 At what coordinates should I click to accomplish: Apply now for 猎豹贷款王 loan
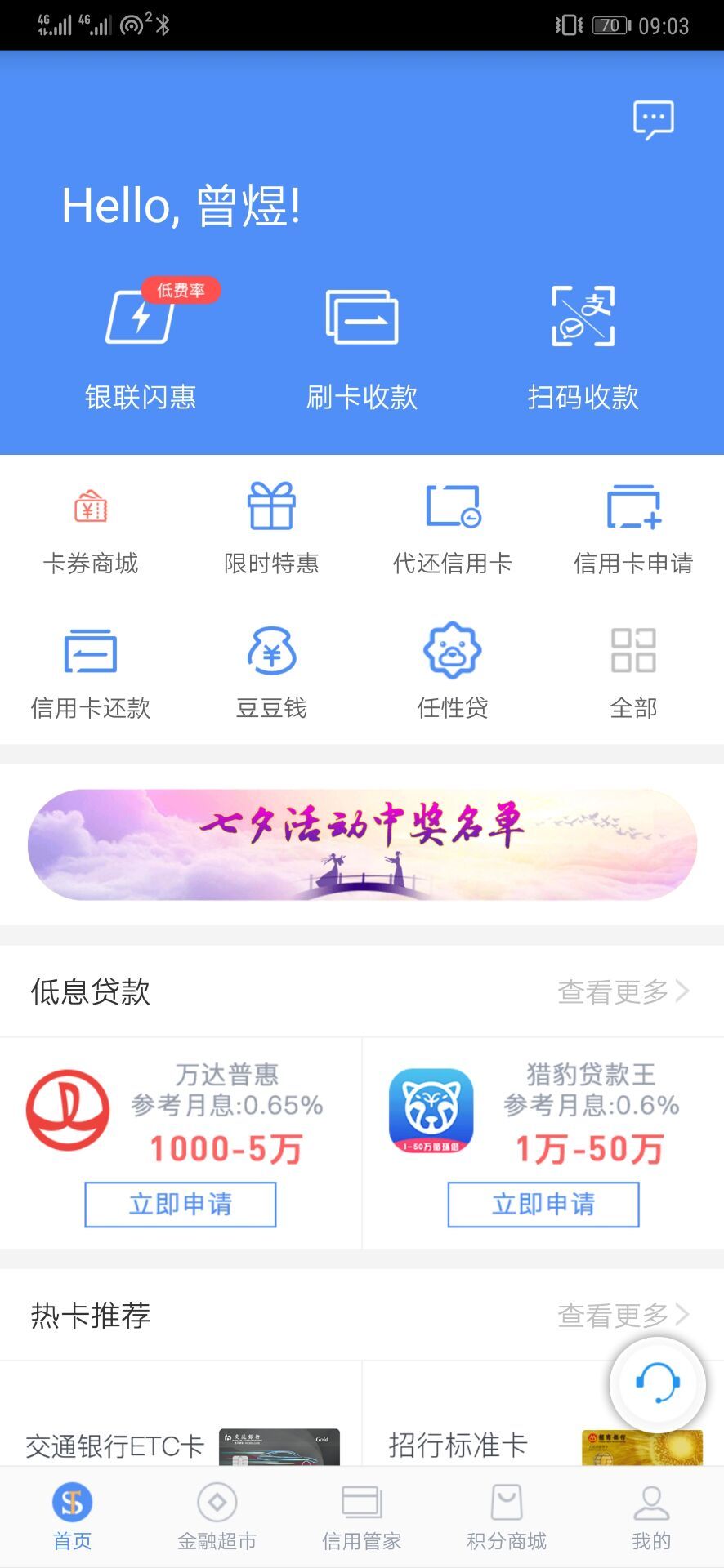[543, 1204]
